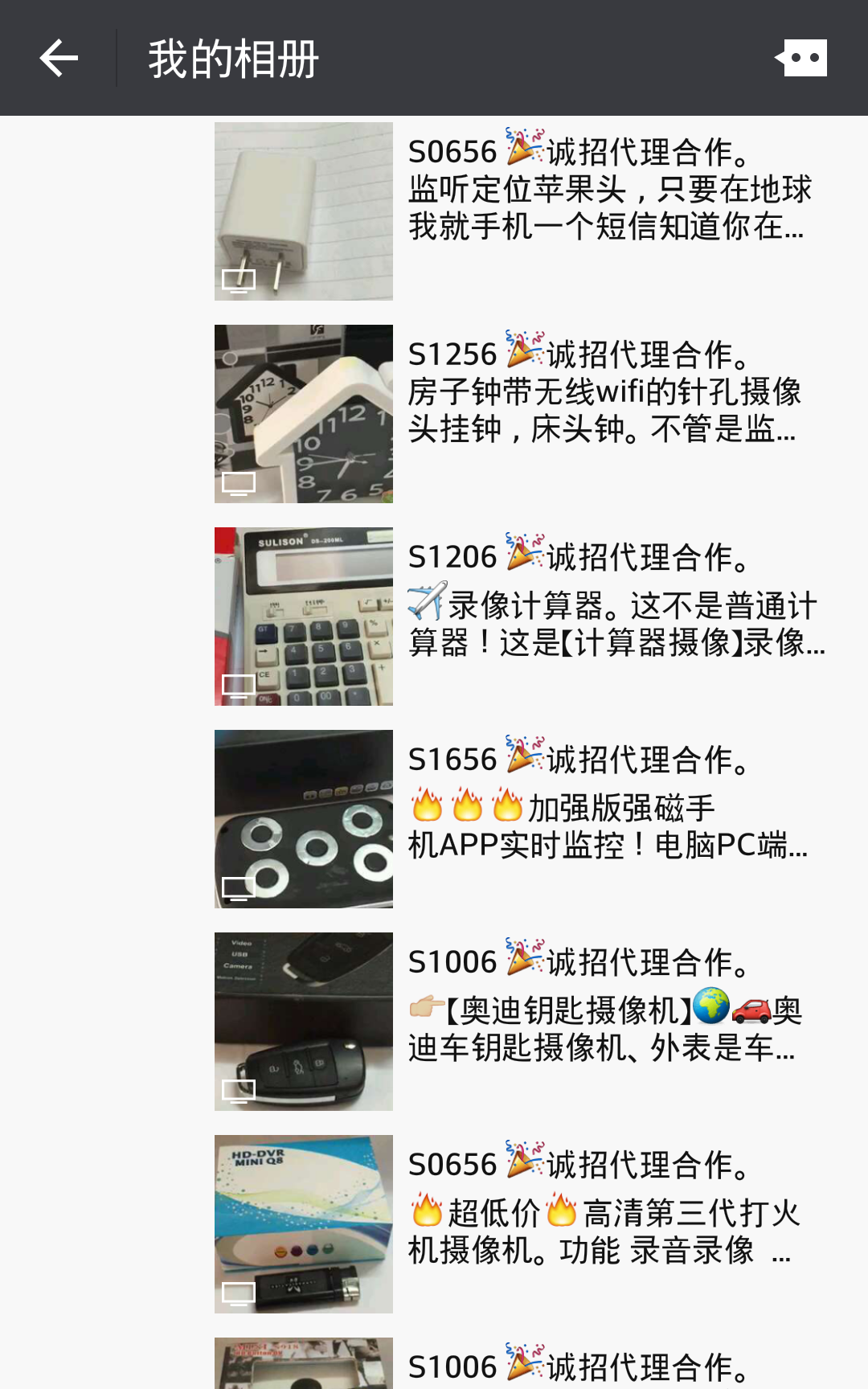Viewport: 868px width, 1389px height.
Task: Open the messages icon in the title bar
Action: (800, 58)
